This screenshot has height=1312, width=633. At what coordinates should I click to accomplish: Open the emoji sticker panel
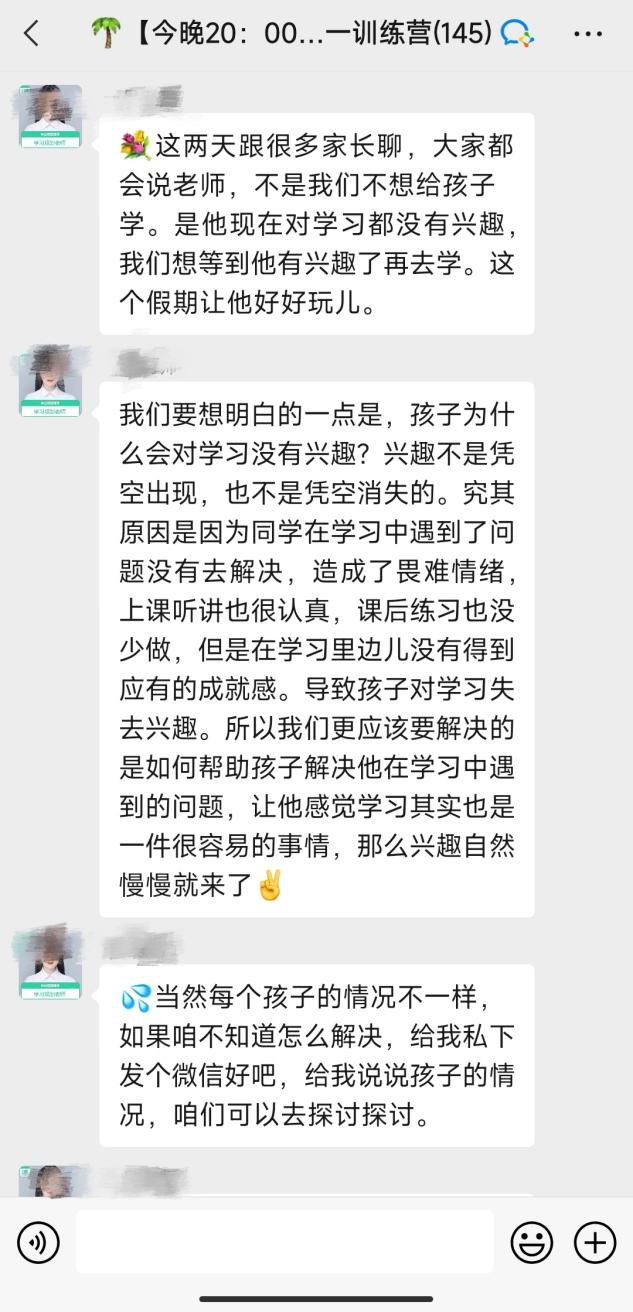(532, 1243)
